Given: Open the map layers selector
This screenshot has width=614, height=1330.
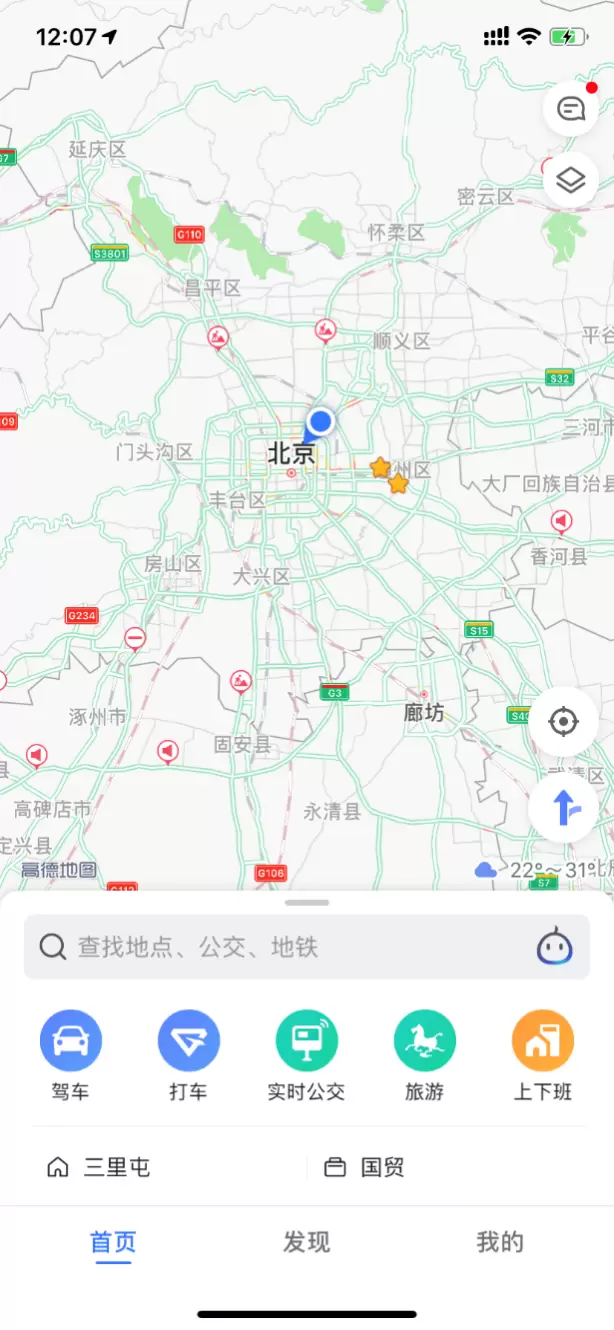Looking at the screenshot, I should pos(571,181).
